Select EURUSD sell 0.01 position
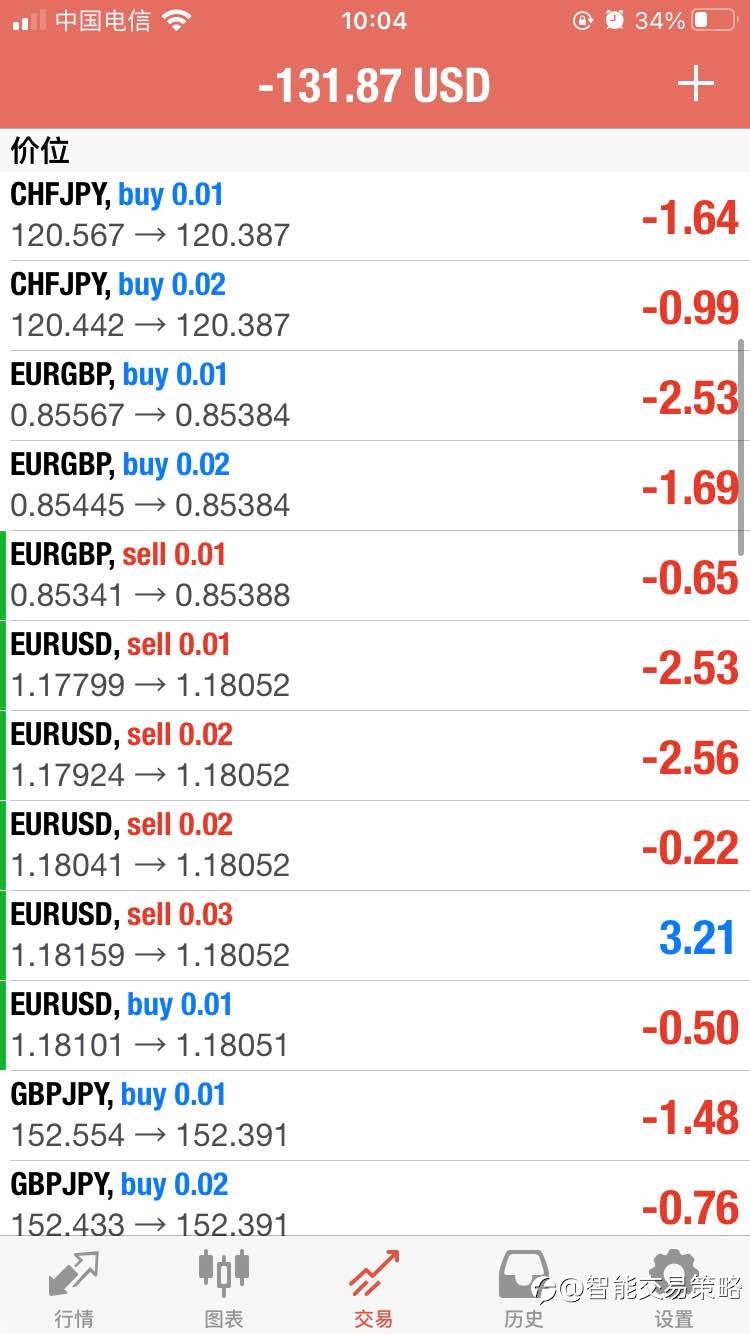The image size is (750, 1334). 375,666
